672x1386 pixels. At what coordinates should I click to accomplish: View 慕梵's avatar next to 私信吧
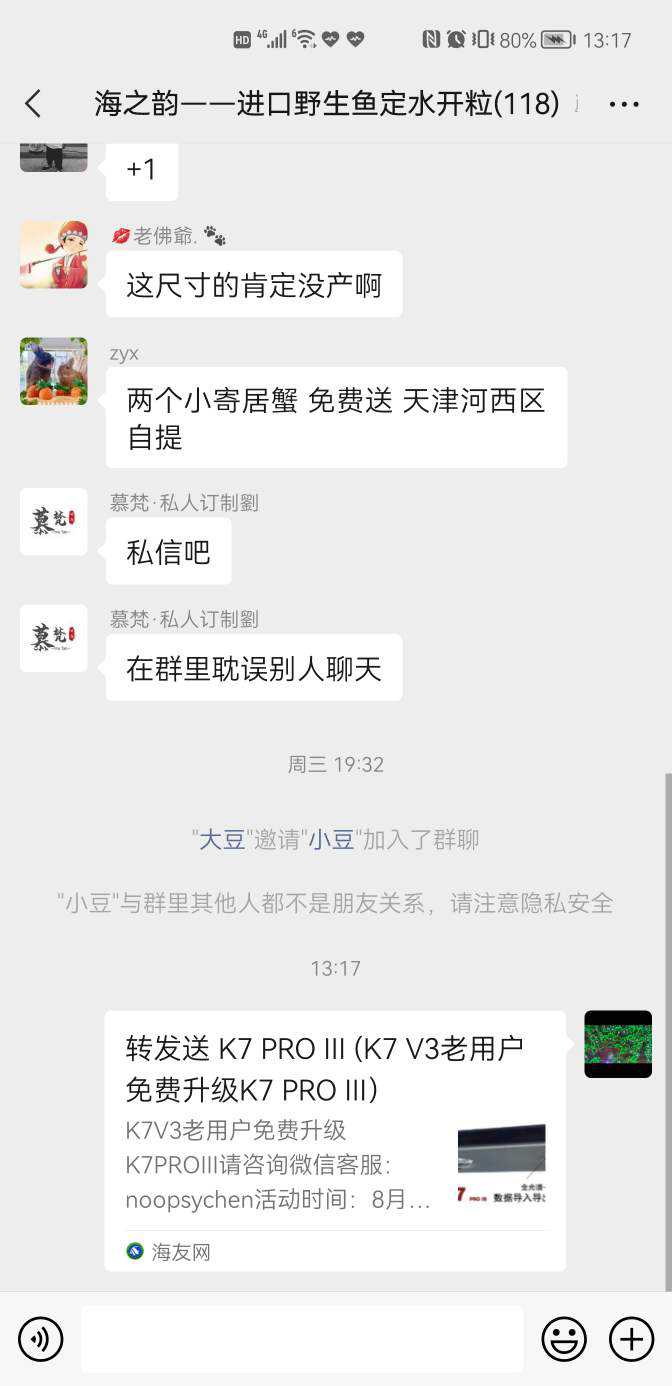pos(54,522)
